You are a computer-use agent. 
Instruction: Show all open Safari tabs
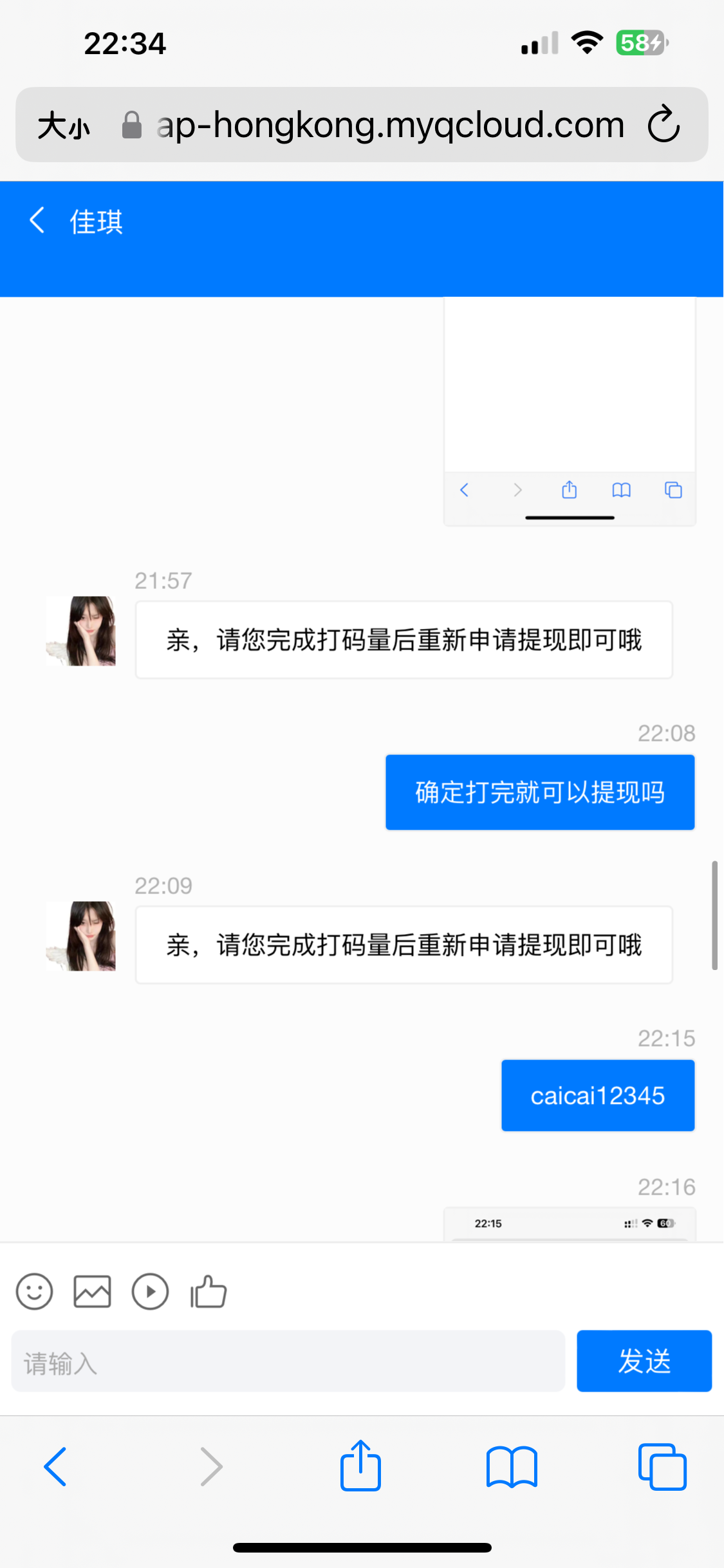[662, 1466]
